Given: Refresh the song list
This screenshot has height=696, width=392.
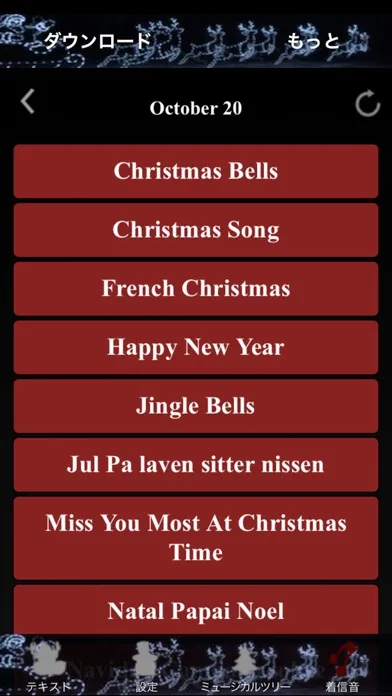Looking at the screenshot, I should pyautogui.click(x=368, y=104).
